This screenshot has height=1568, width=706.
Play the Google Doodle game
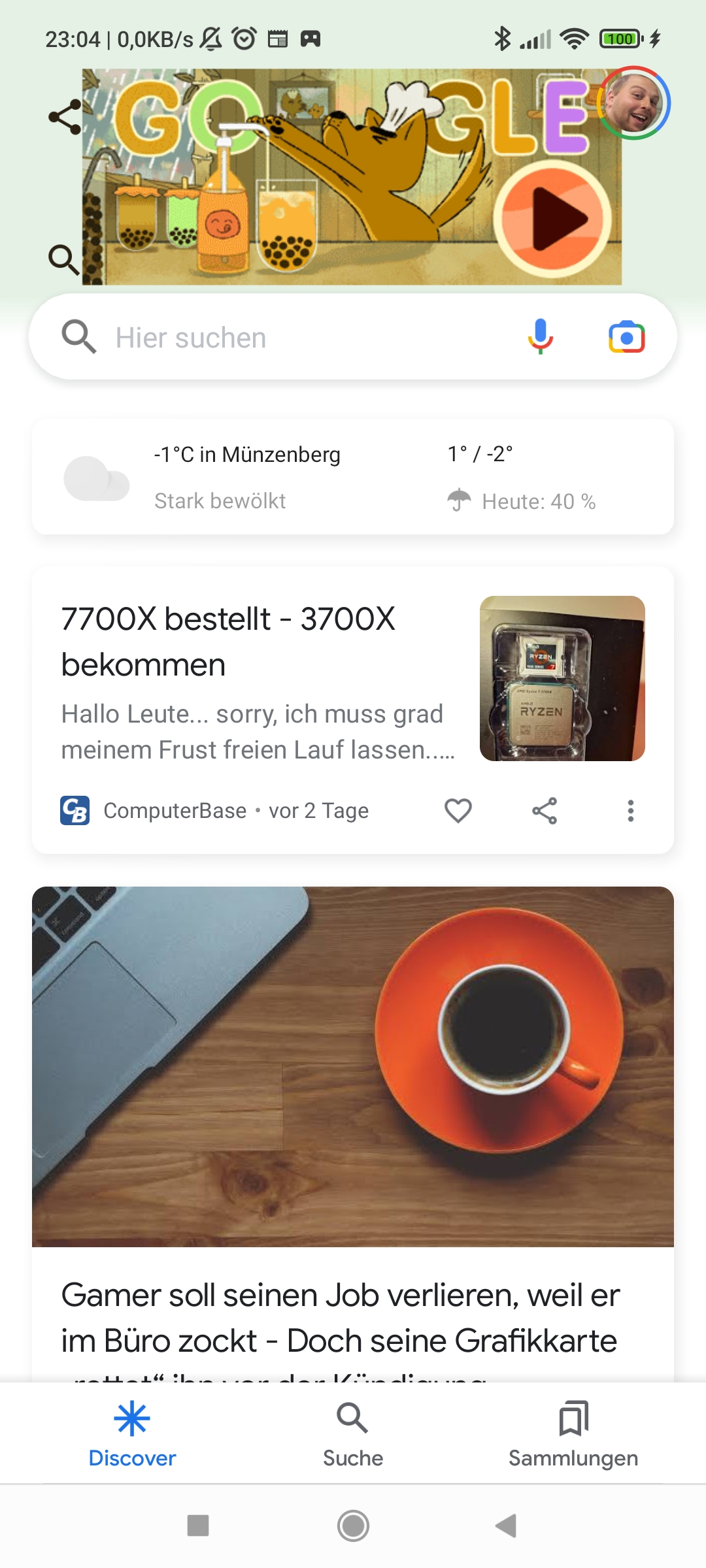tap(553, 219)
